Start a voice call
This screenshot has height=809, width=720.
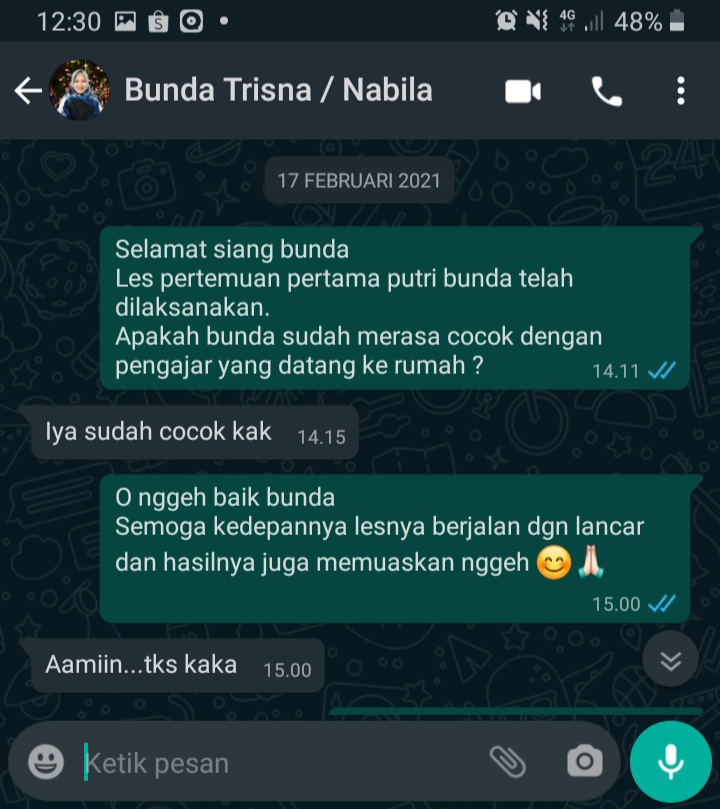click(x=606, y=92)
